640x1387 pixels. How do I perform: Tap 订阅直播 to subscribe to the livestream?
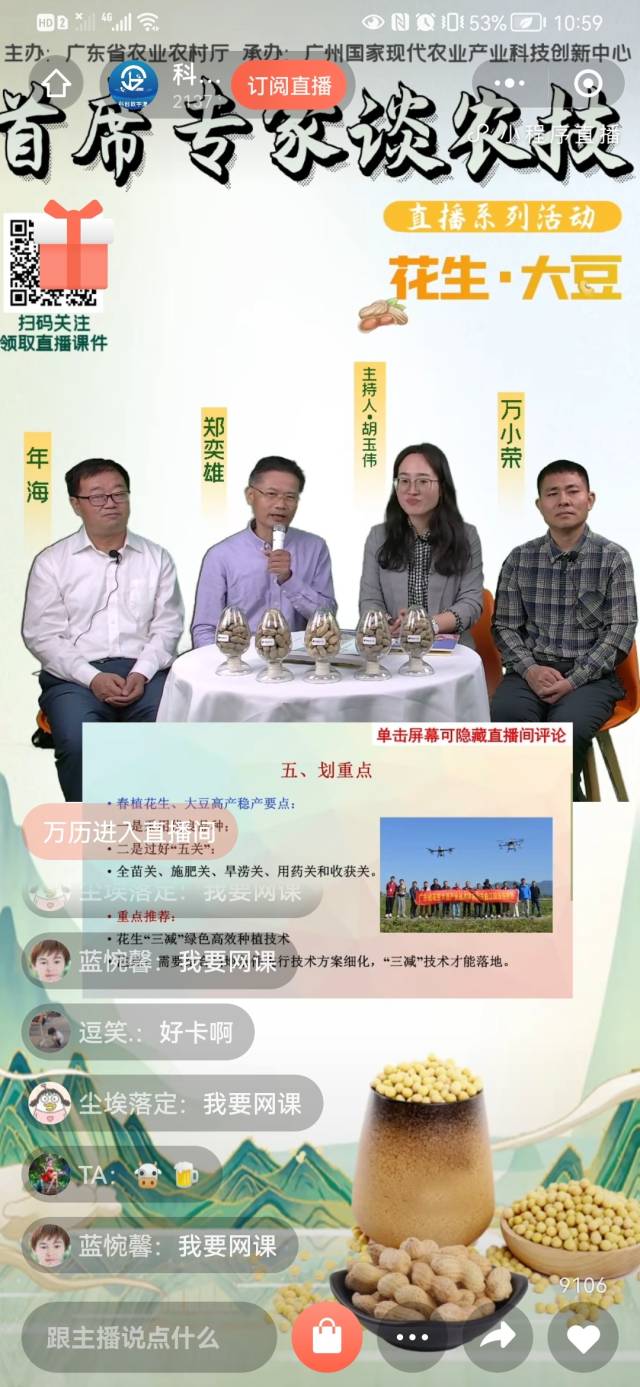coord(288,86)
